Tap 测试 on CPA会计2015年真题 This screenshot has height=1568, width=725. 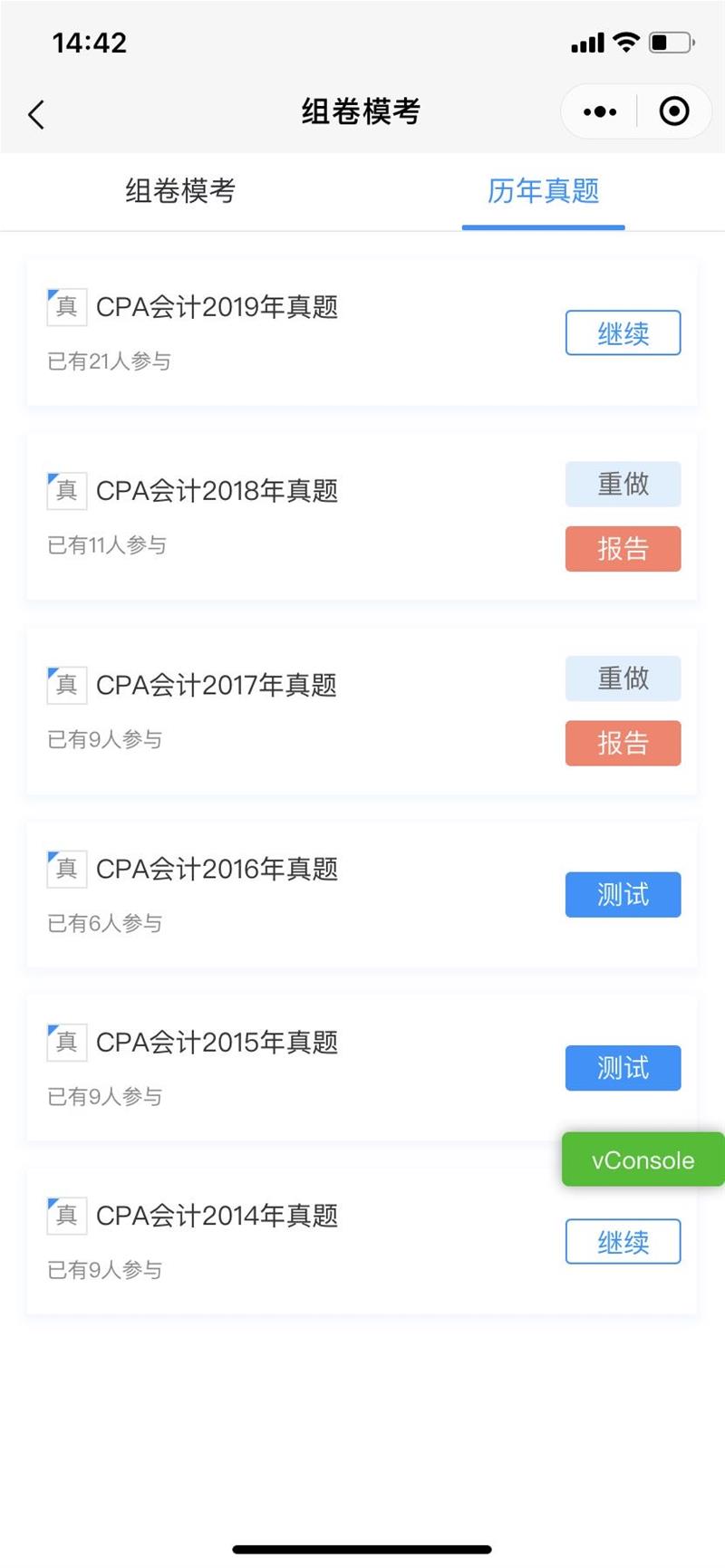[623, 1068]
